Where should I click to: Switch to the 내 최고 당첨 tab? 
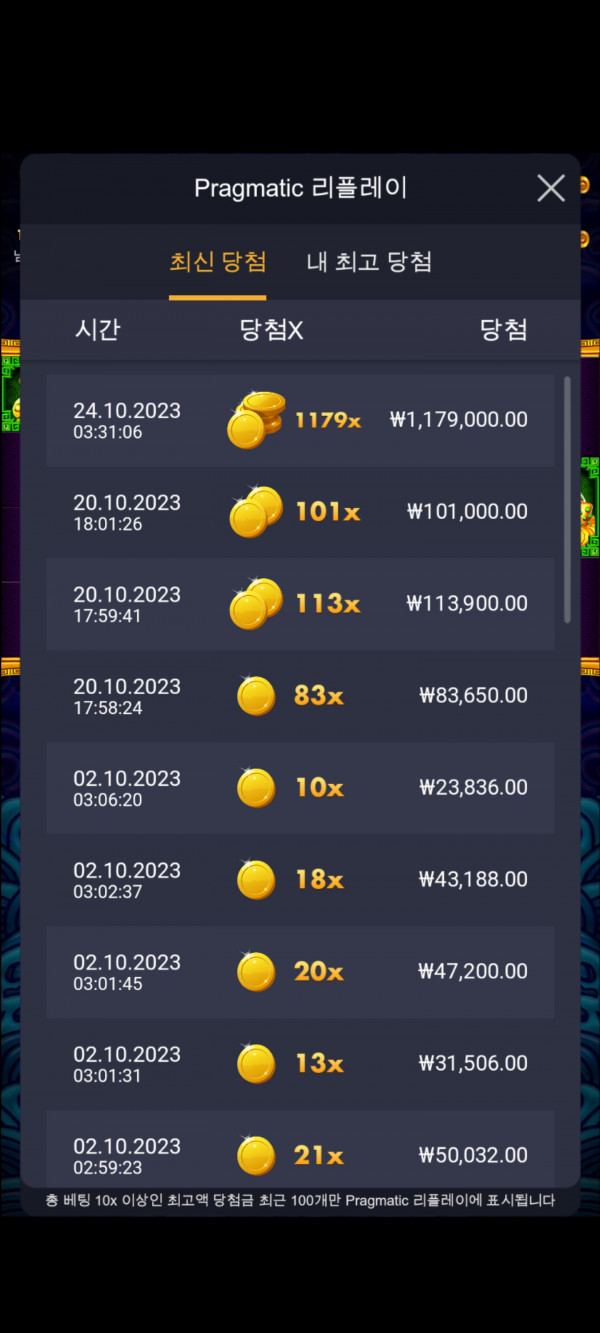pyautogui.click(x=369, y=263)
